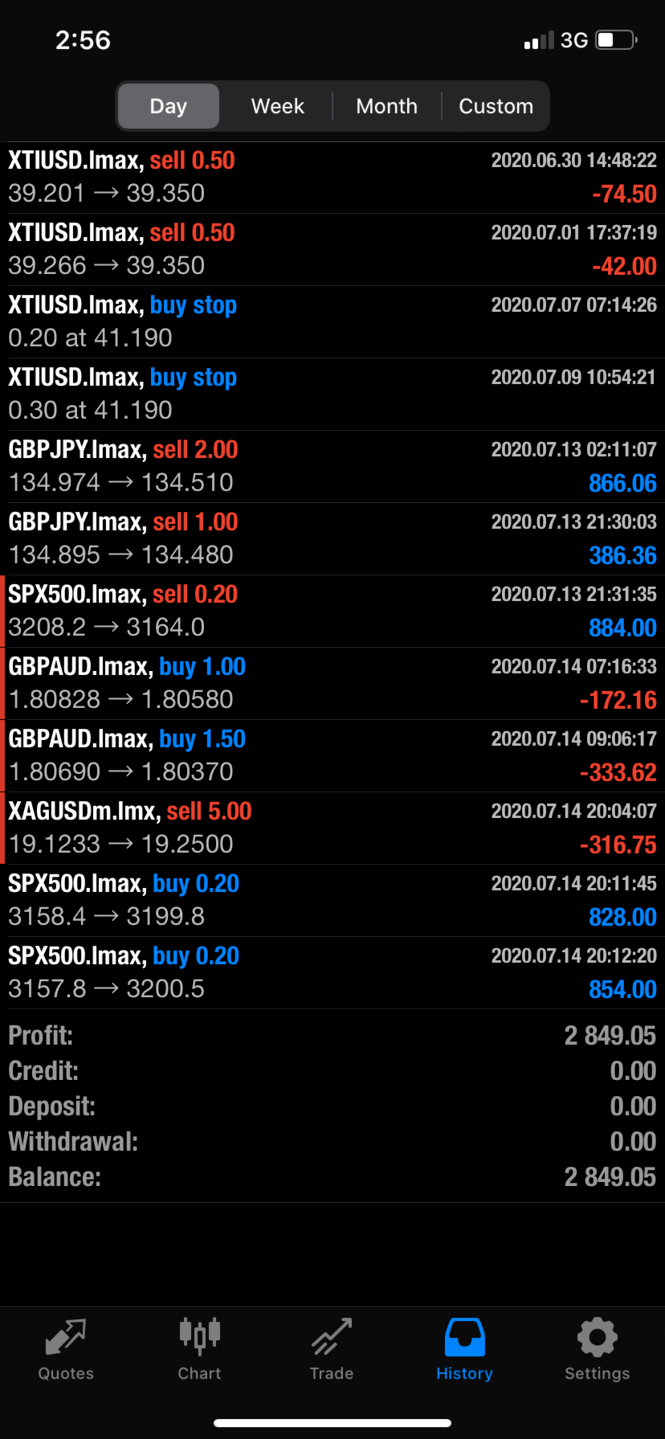Viewport: 665px width, 1439px height.
Task: Show details of XAGUSDm sell 5.00 trade
Action: [332, 828]
